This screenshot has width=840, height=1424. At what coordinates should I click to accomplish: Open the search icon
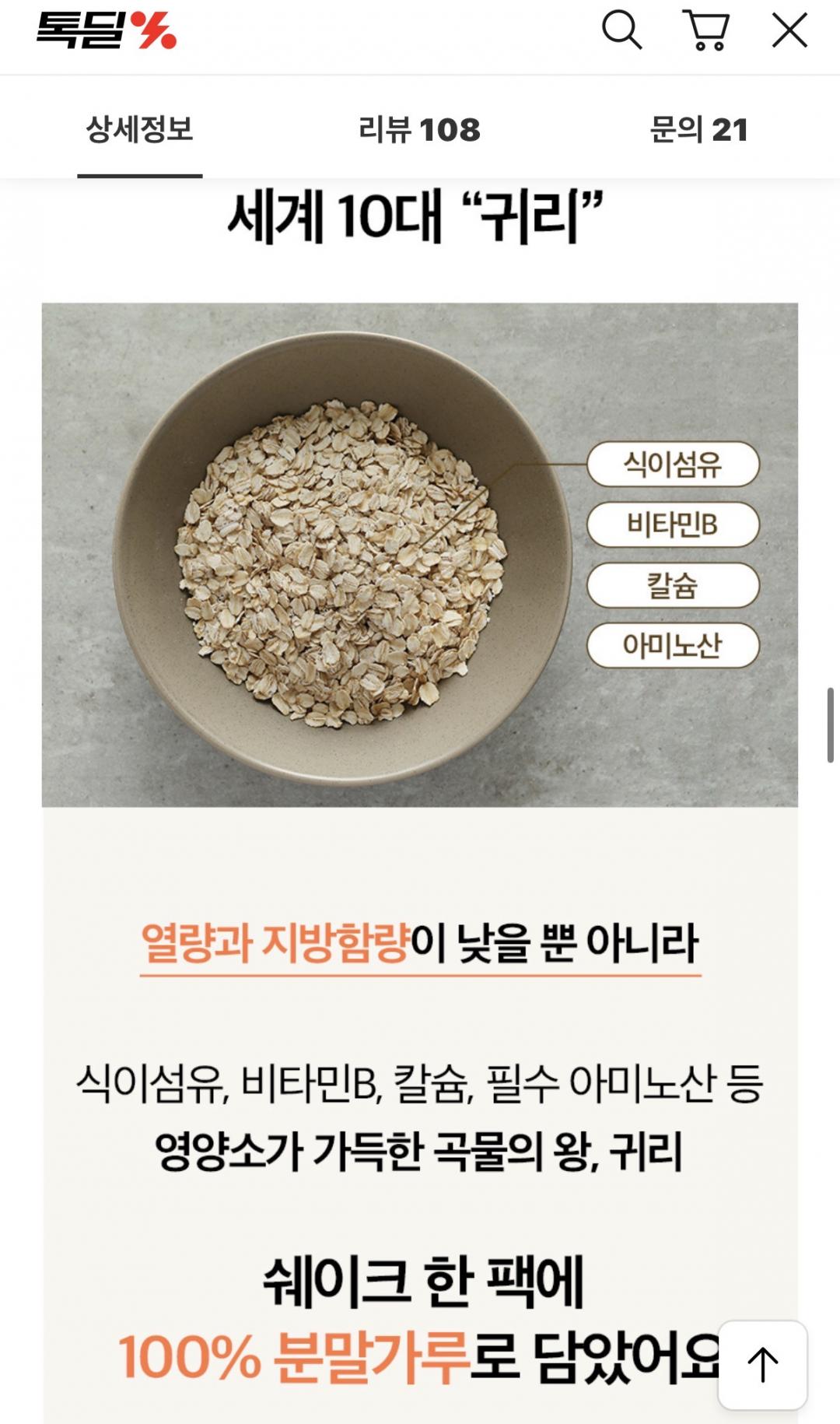tap(621, 31)
